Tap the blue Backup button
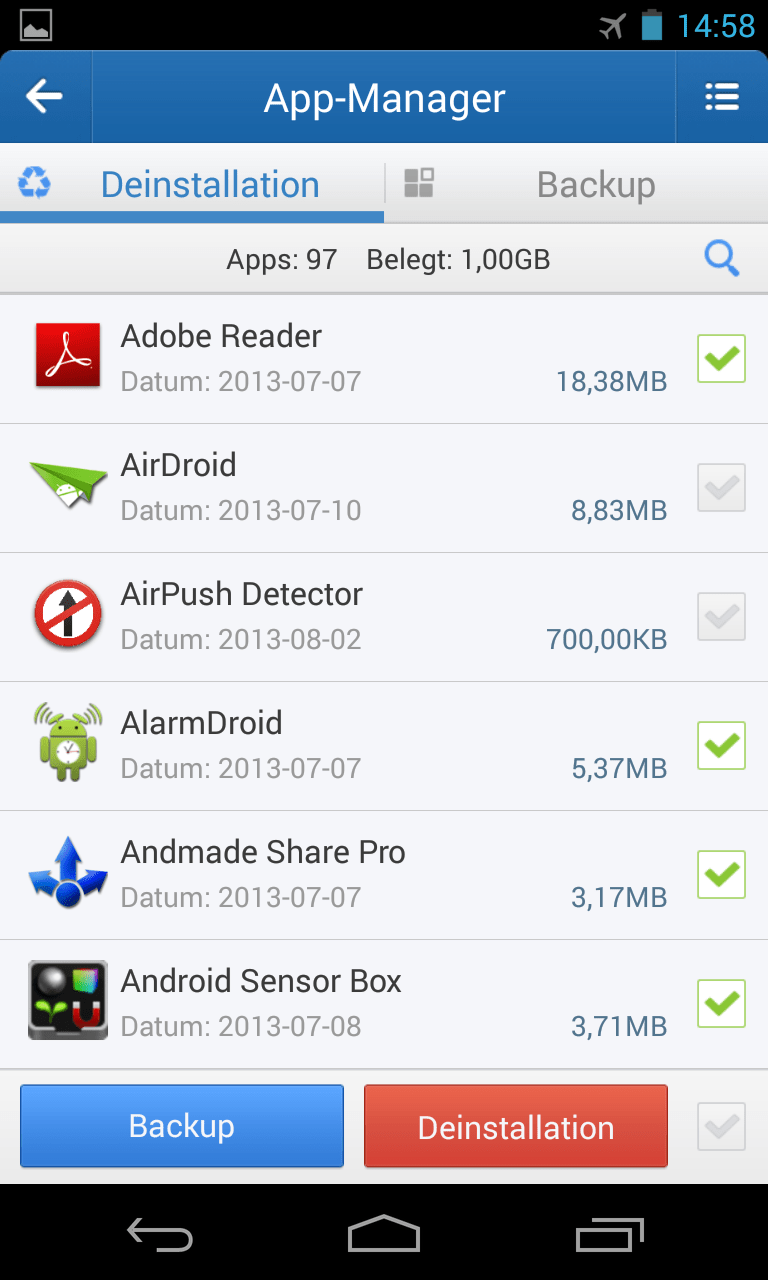 [x=182, y=1126]
